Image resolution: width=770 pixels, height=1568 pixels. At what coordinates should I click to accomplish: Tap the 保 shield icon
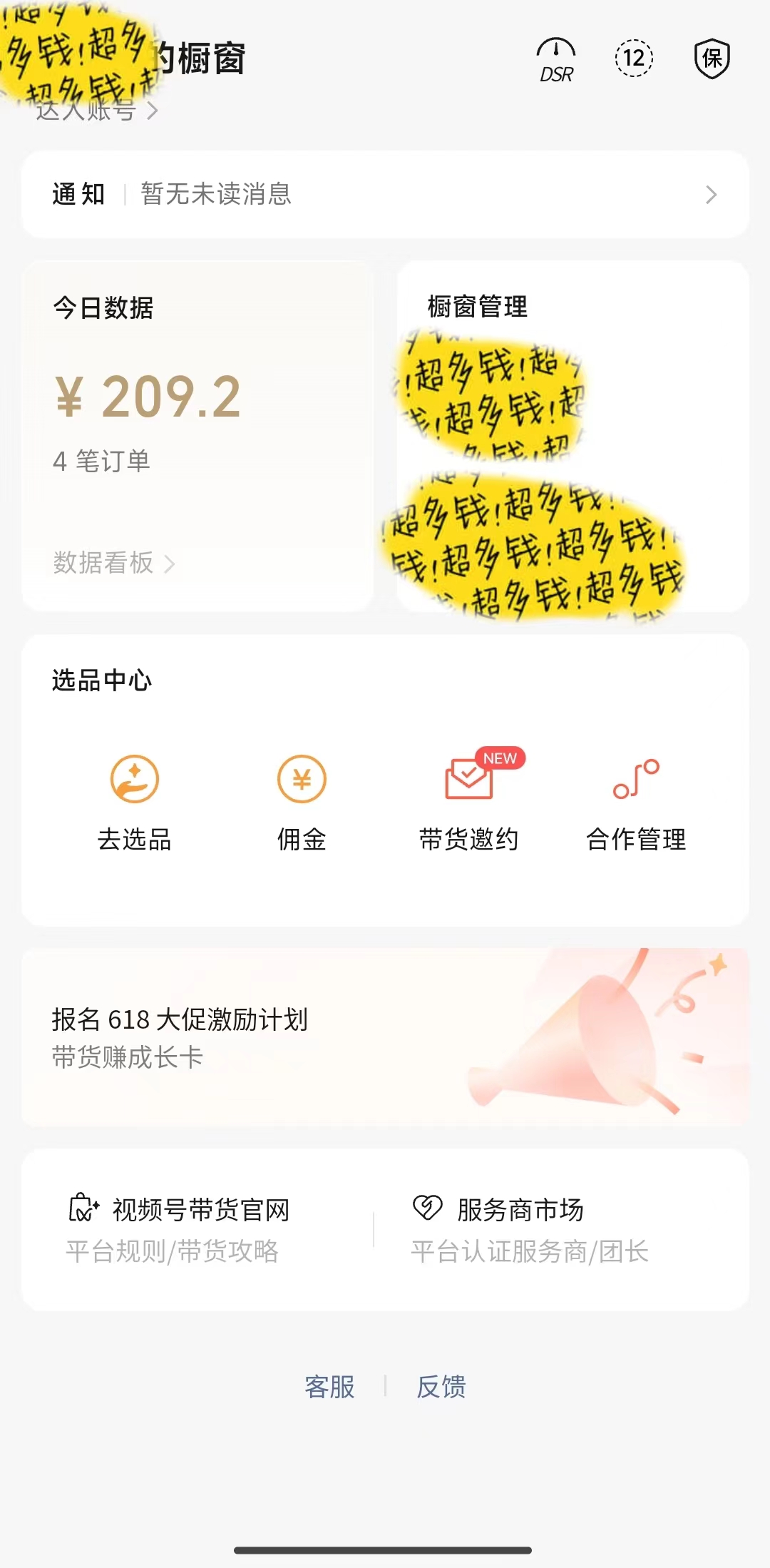click(712, 58)
